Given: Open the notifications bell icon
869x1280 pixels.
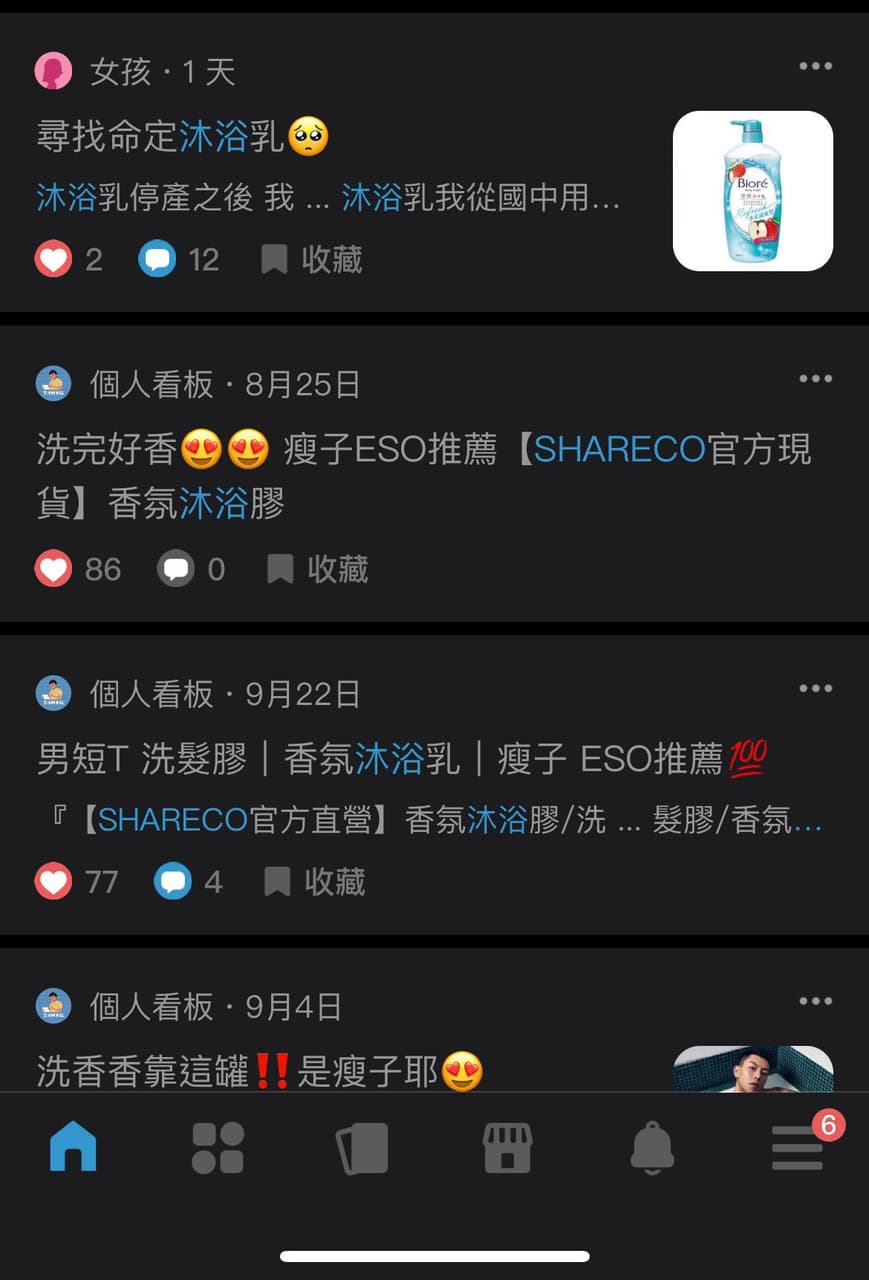Looking at the screenshot, I should pyautogui.click(x=652, y=1147).
